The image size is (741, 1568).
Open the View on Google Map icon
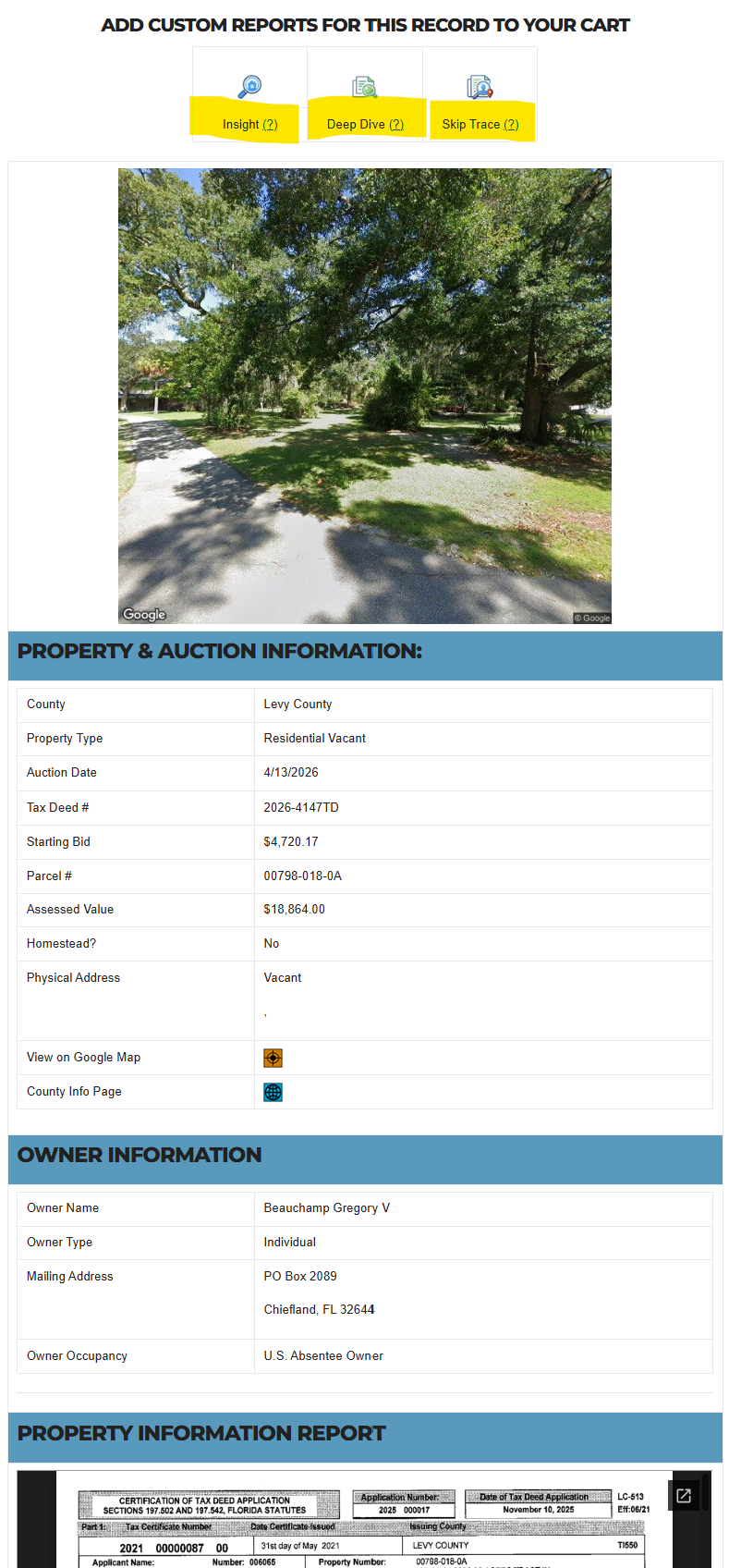pos(273,1058)
